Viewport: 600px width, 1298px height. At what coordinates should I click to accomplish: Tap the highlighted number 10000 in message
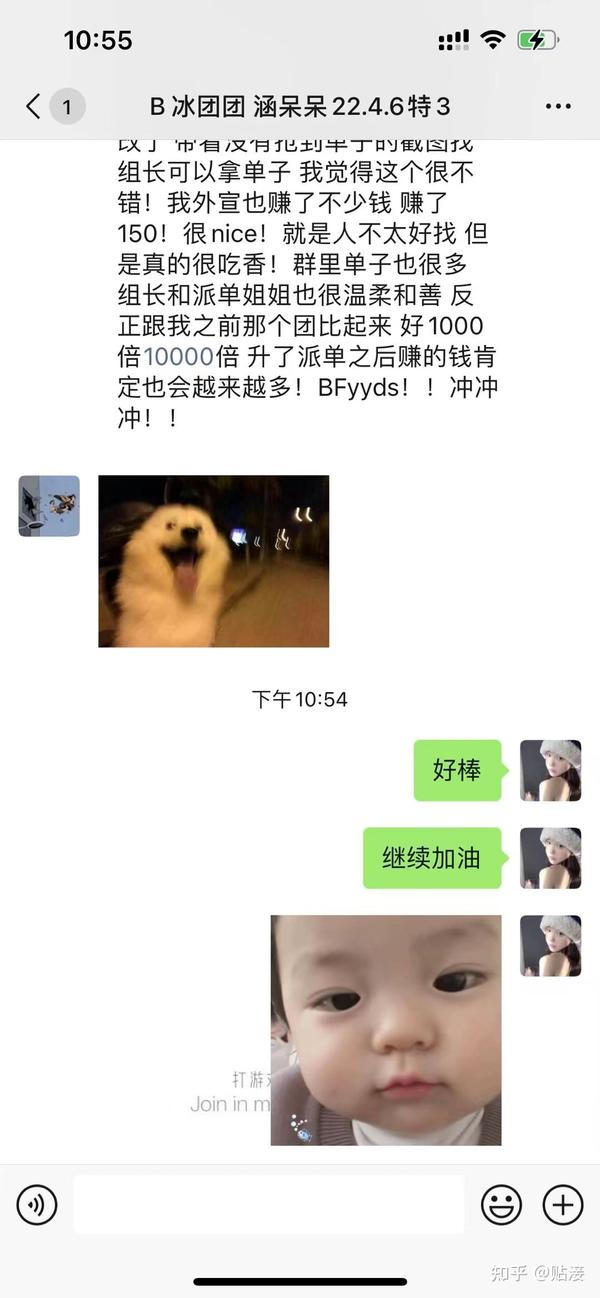179,357
